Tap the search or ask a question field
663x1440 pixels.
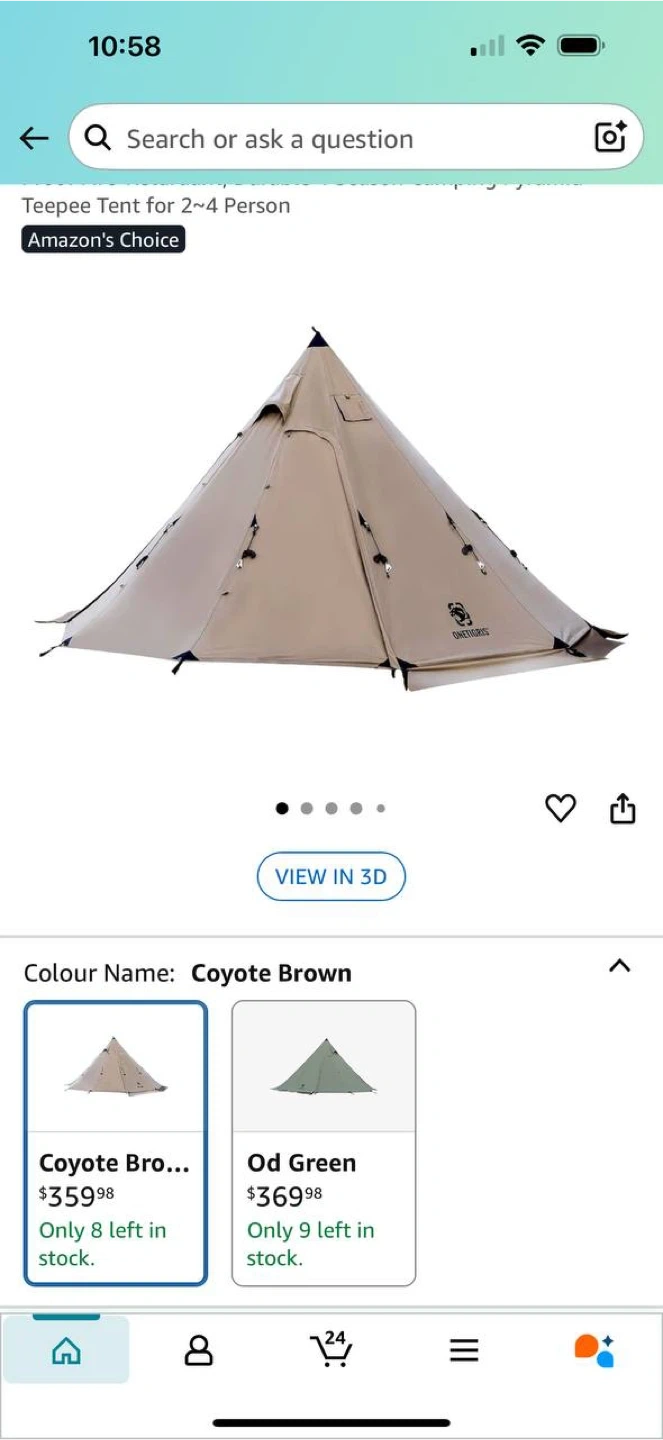[330, 138]
